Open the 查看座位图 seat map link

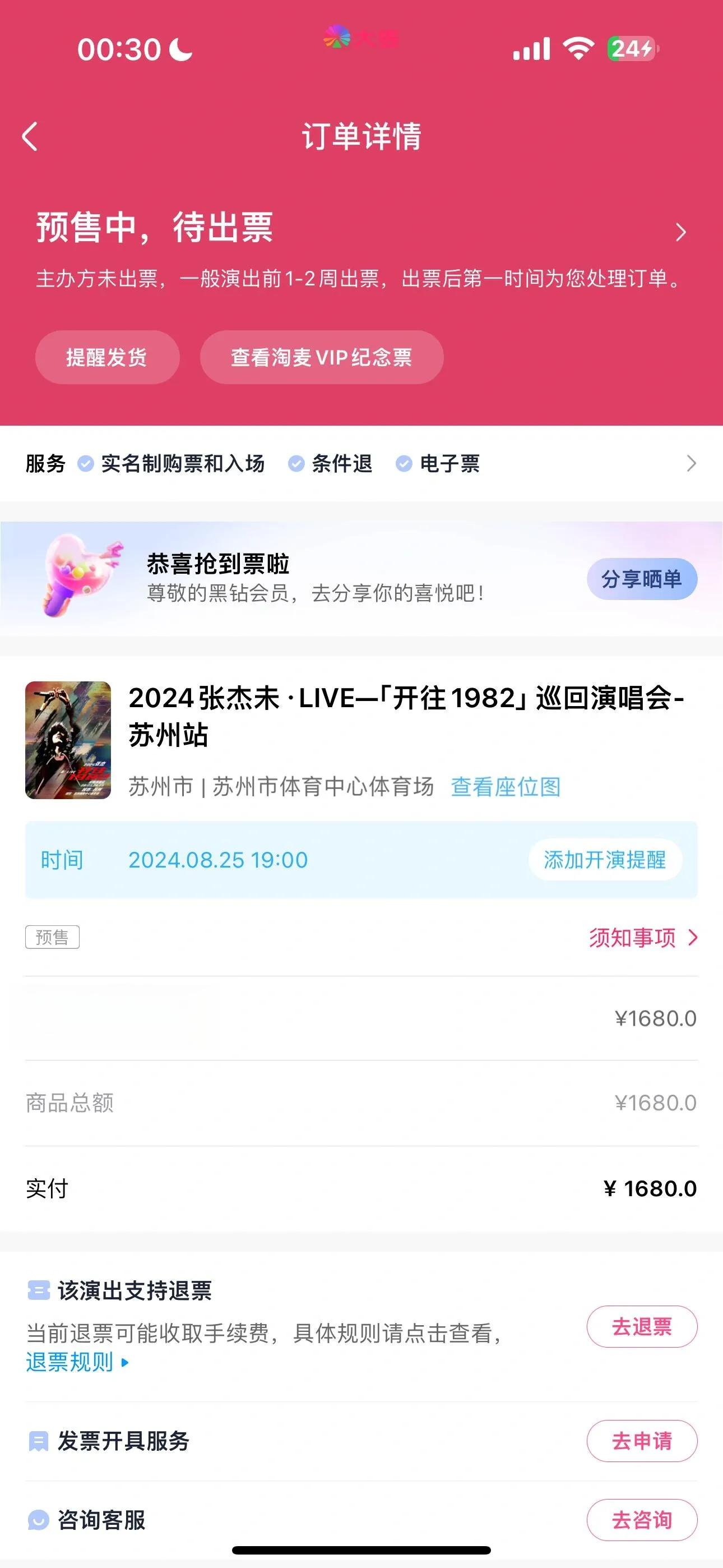[x=505, y=786]
